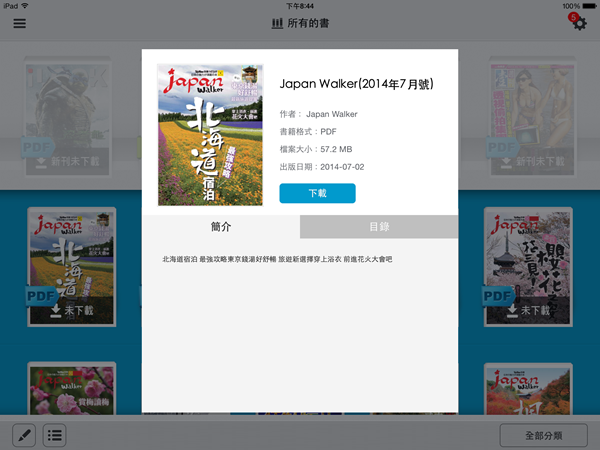Open settings gear icon
Viewport: 600px width, 450px height.
coord(578,23)
